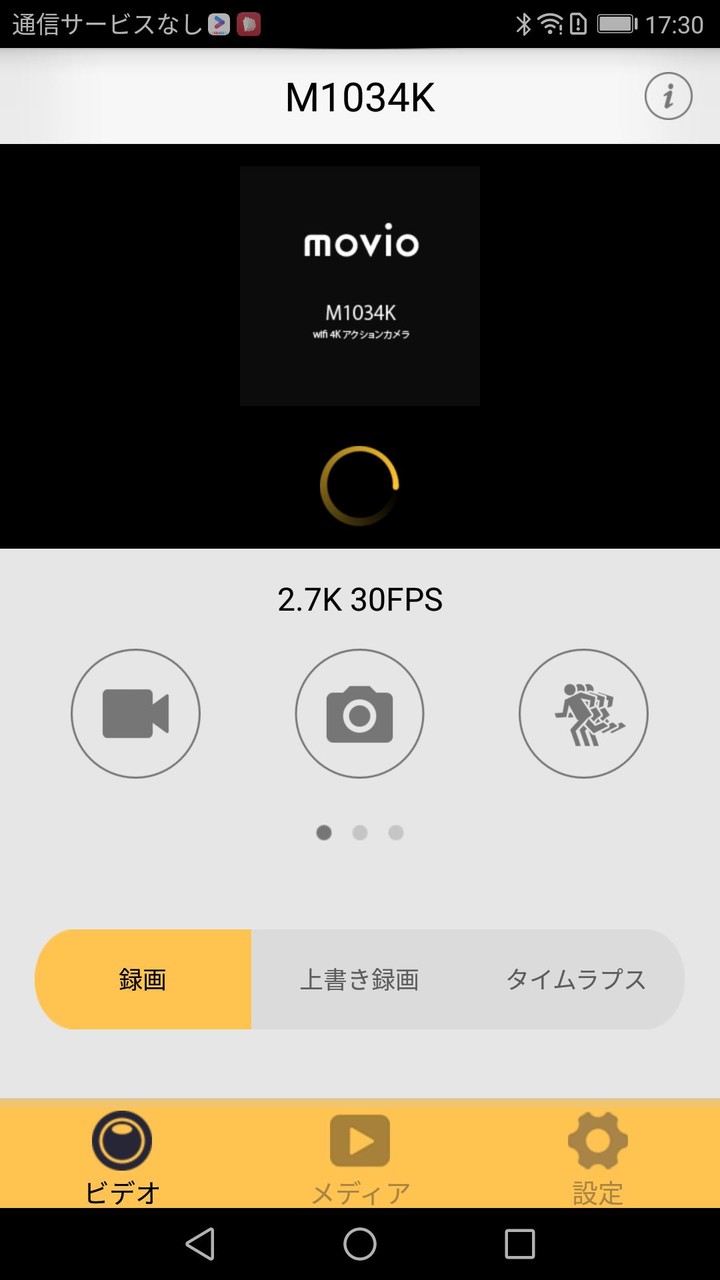Tap 2.7K 30FPS to change resolution
This screenshot has height=1280, width=720.
[359, 599]
